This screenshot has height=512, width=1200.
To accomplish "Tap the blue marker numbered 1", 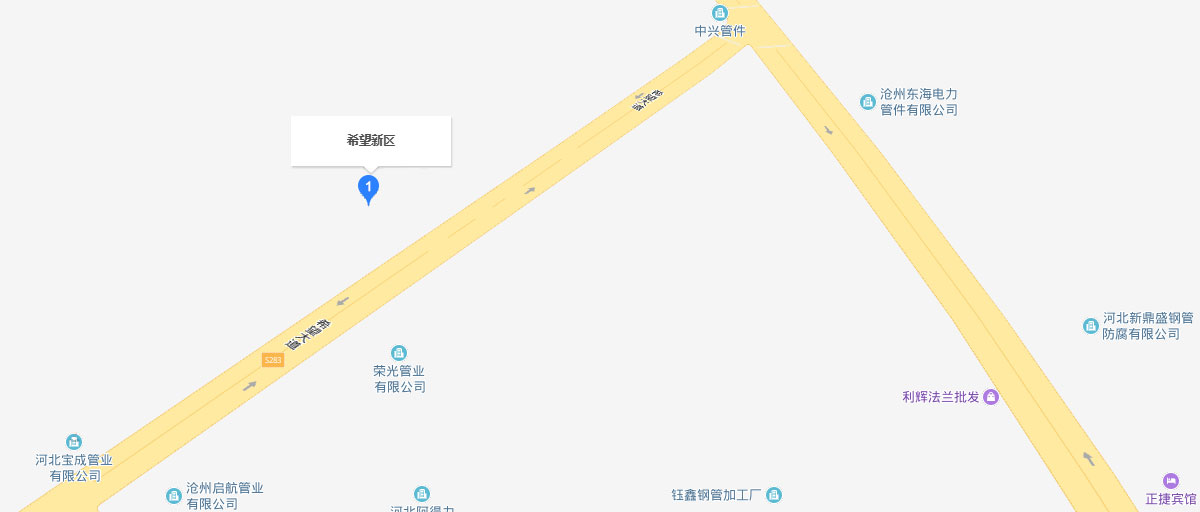I will click(x=369, y=187).
